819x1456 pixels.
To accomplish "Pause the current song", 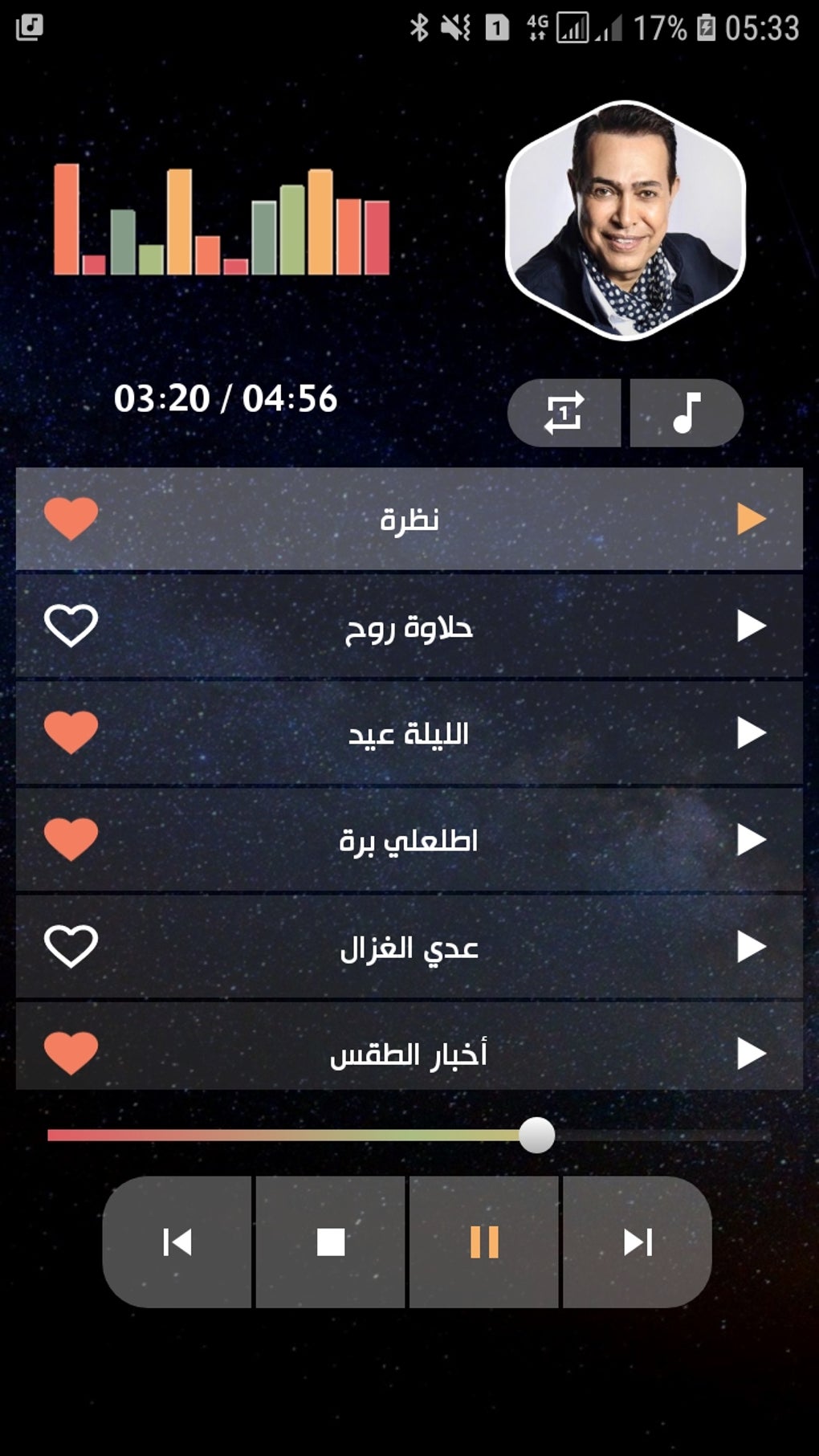I will click(x=484, y=1242).
